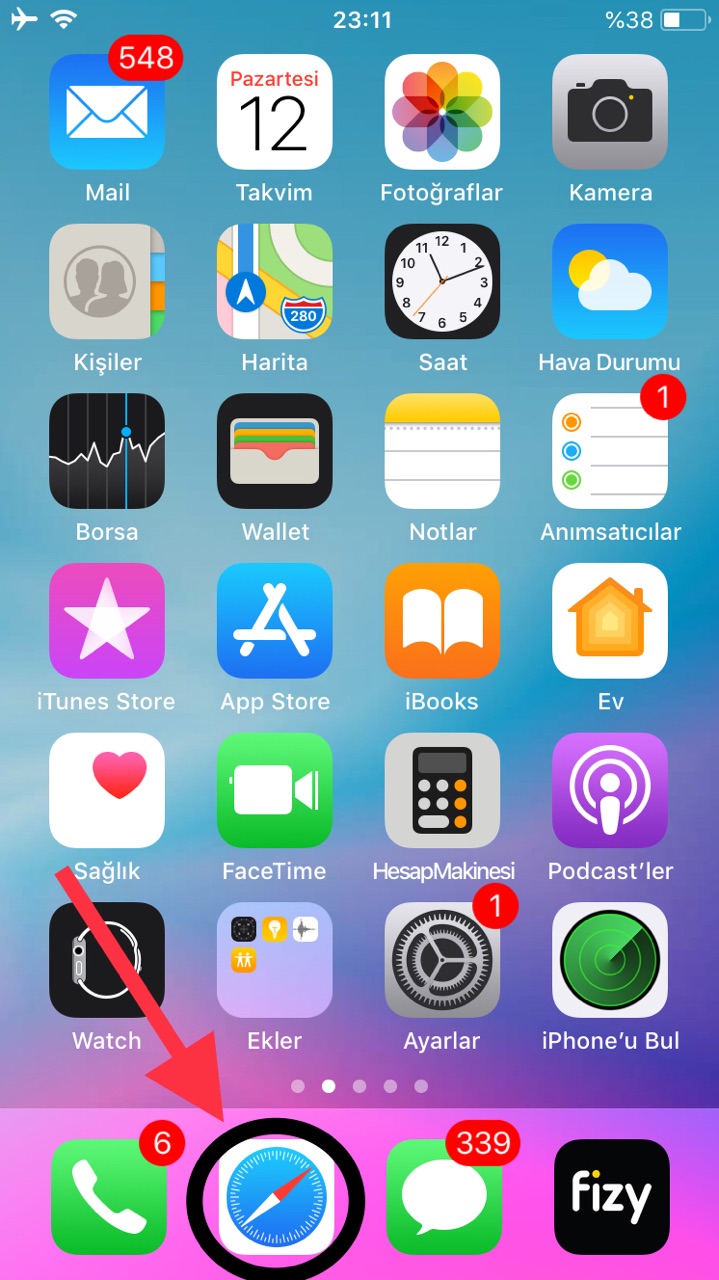Open Fotoğraflar photos app

click(442, 112)
